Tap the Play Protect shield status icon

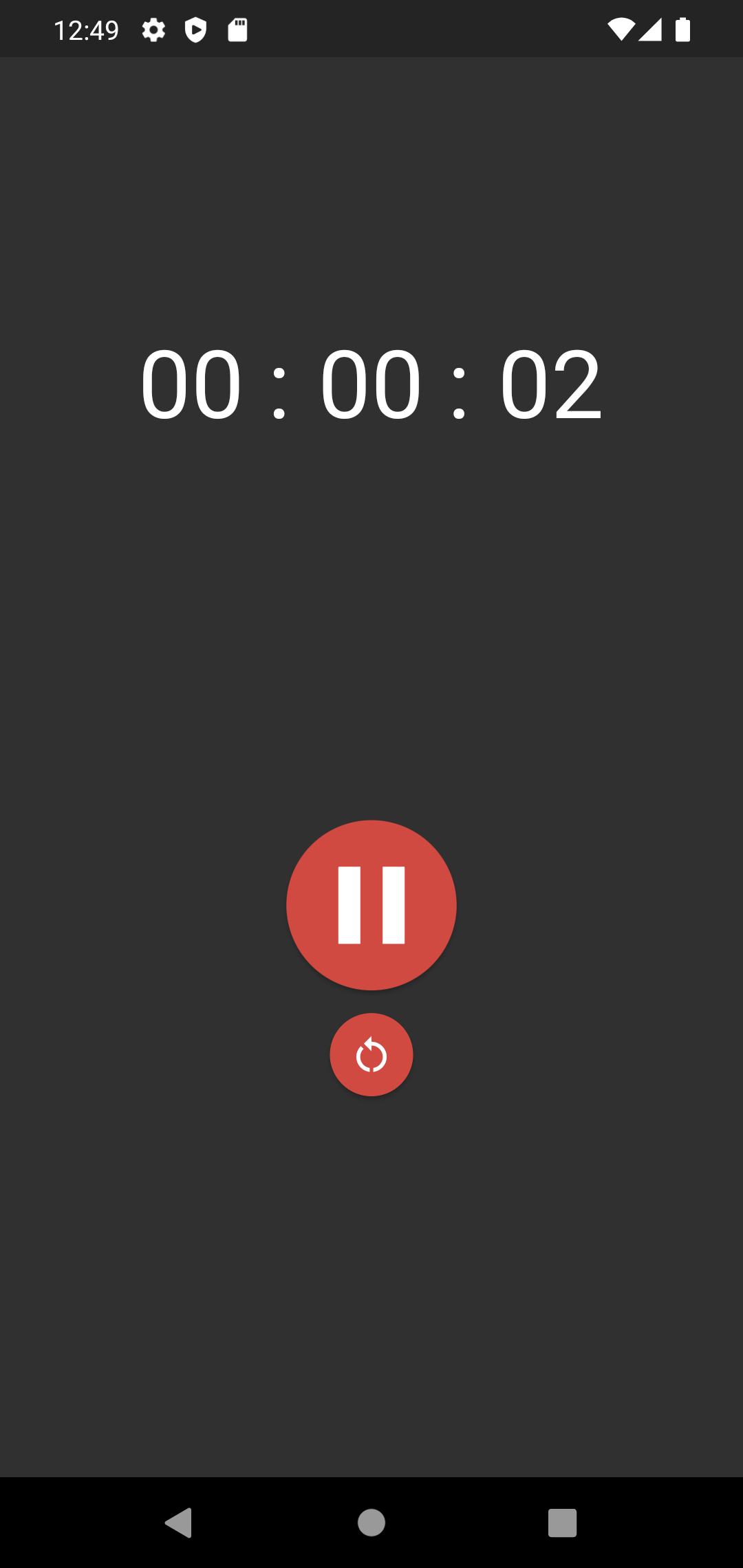pos(196,29)
